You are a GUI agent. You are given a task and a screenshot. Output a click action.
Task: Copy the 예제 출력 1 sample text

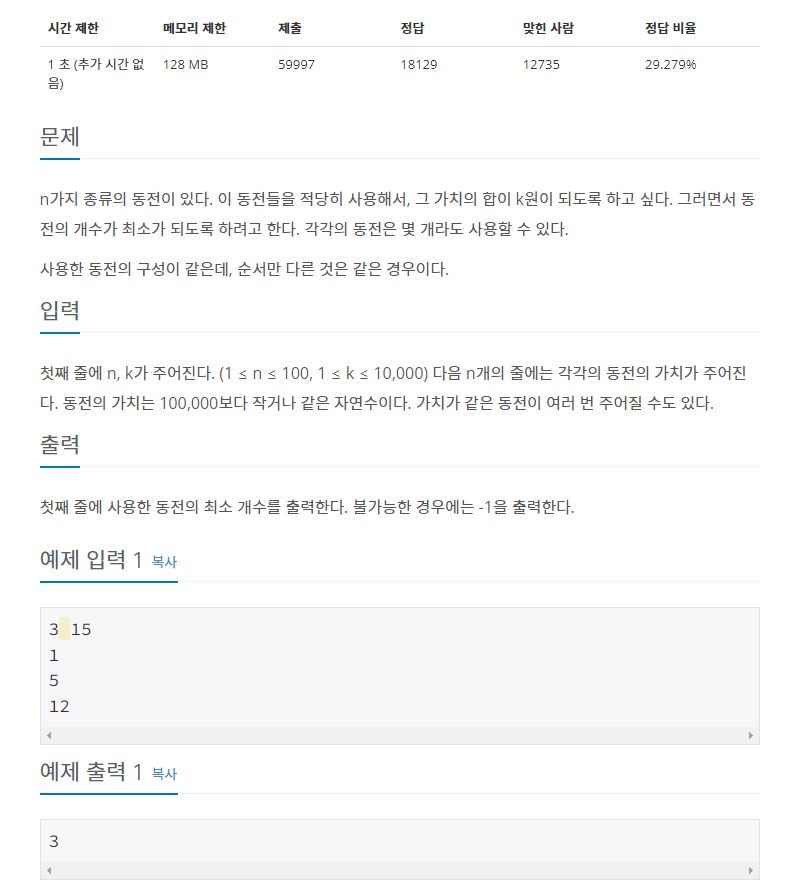click(x=164, y=774)
